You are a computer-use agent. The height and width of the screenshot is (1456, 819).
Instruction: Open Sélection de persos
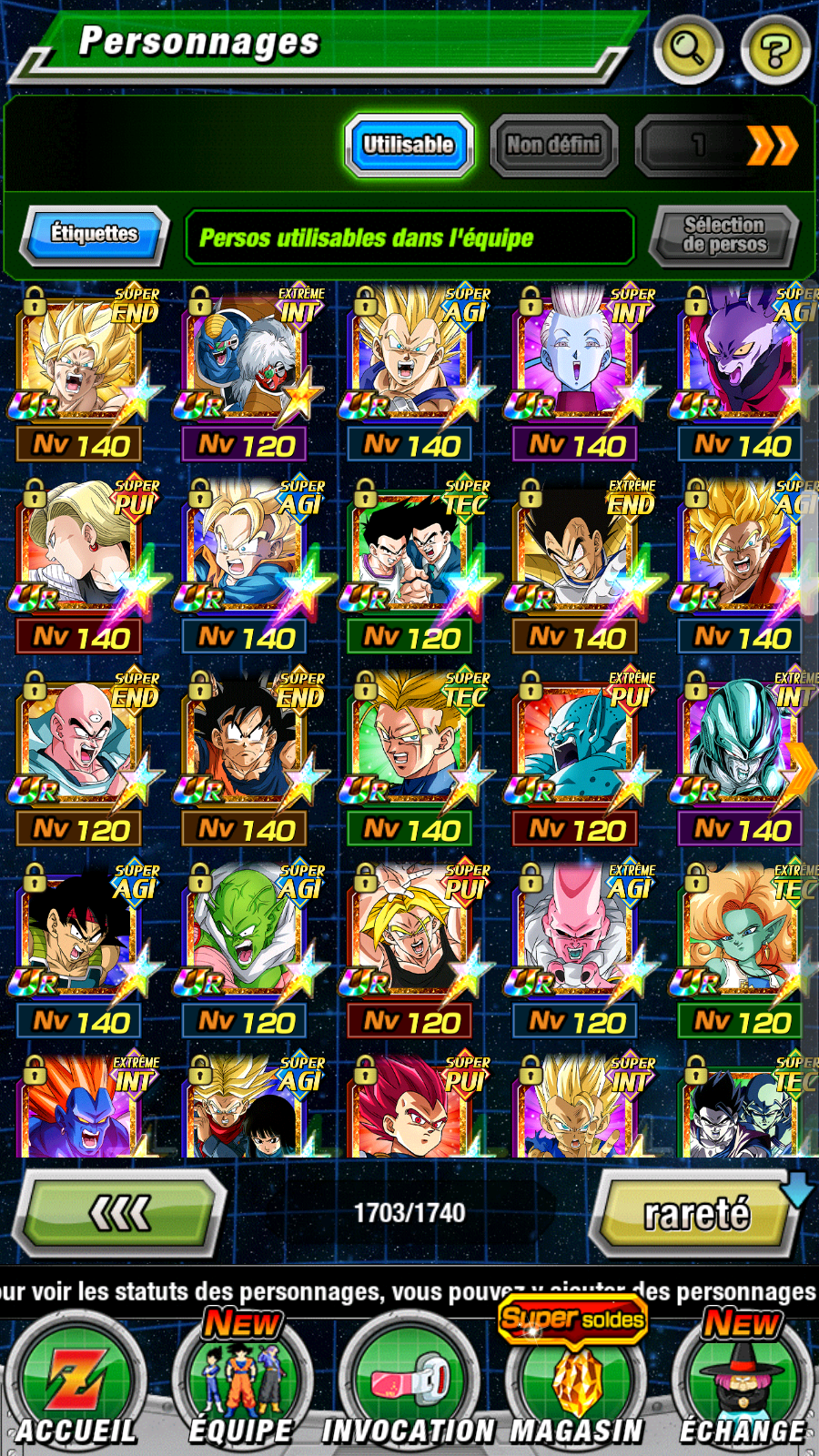coord(724,235)
